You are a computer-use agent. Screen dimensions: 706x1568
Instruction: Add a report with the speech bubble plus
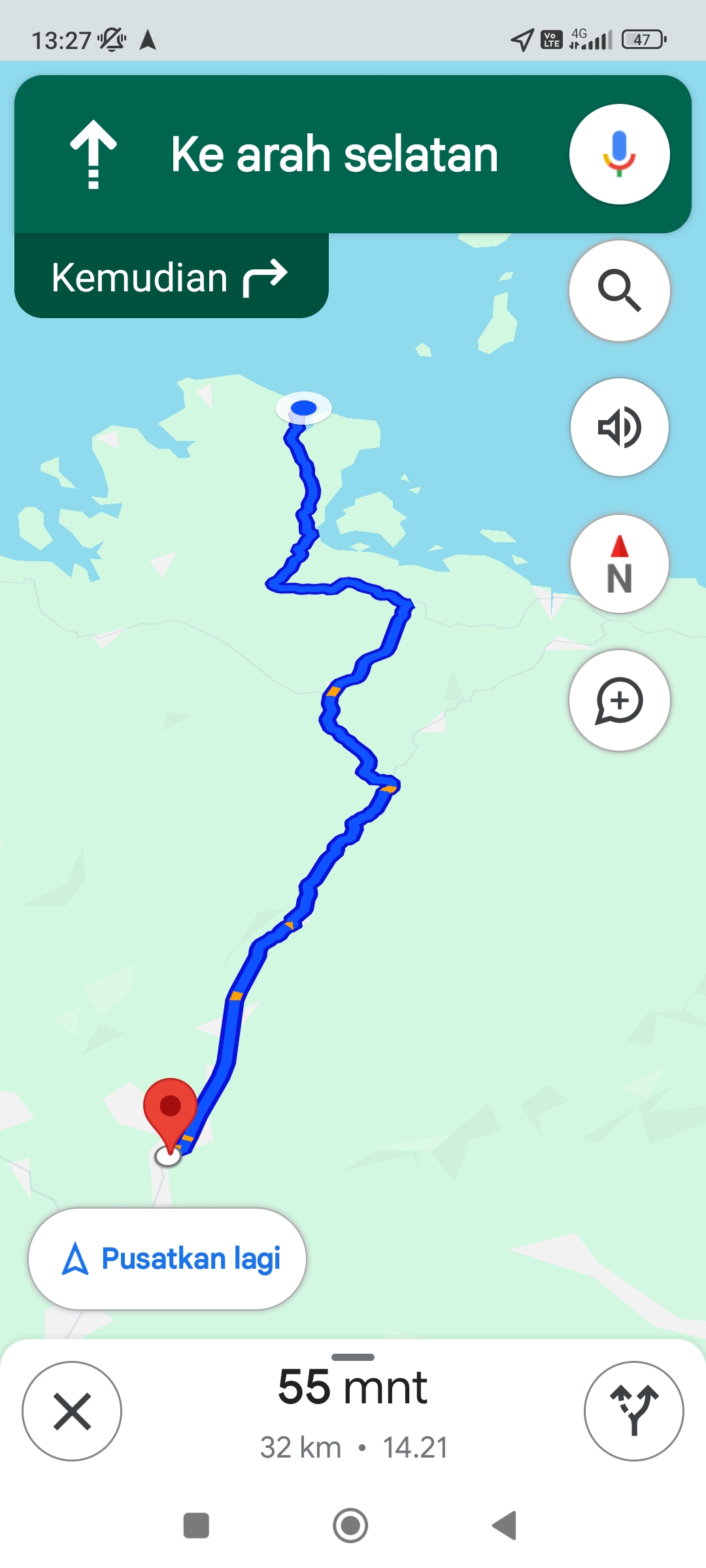619,700
